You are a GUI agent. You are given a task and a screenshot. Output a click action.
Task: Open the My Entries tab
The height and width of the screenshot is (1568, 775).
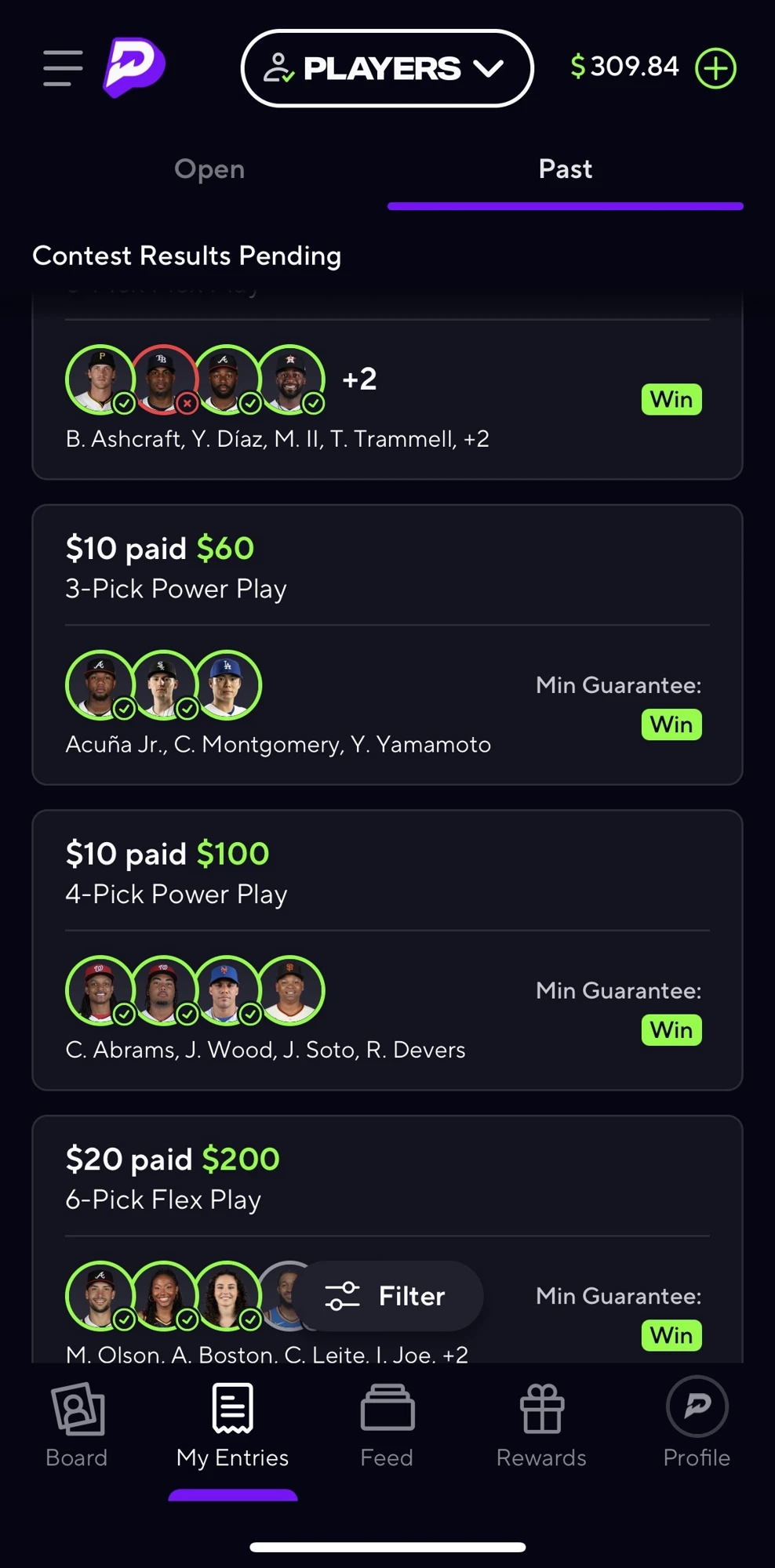[232, 1425]
